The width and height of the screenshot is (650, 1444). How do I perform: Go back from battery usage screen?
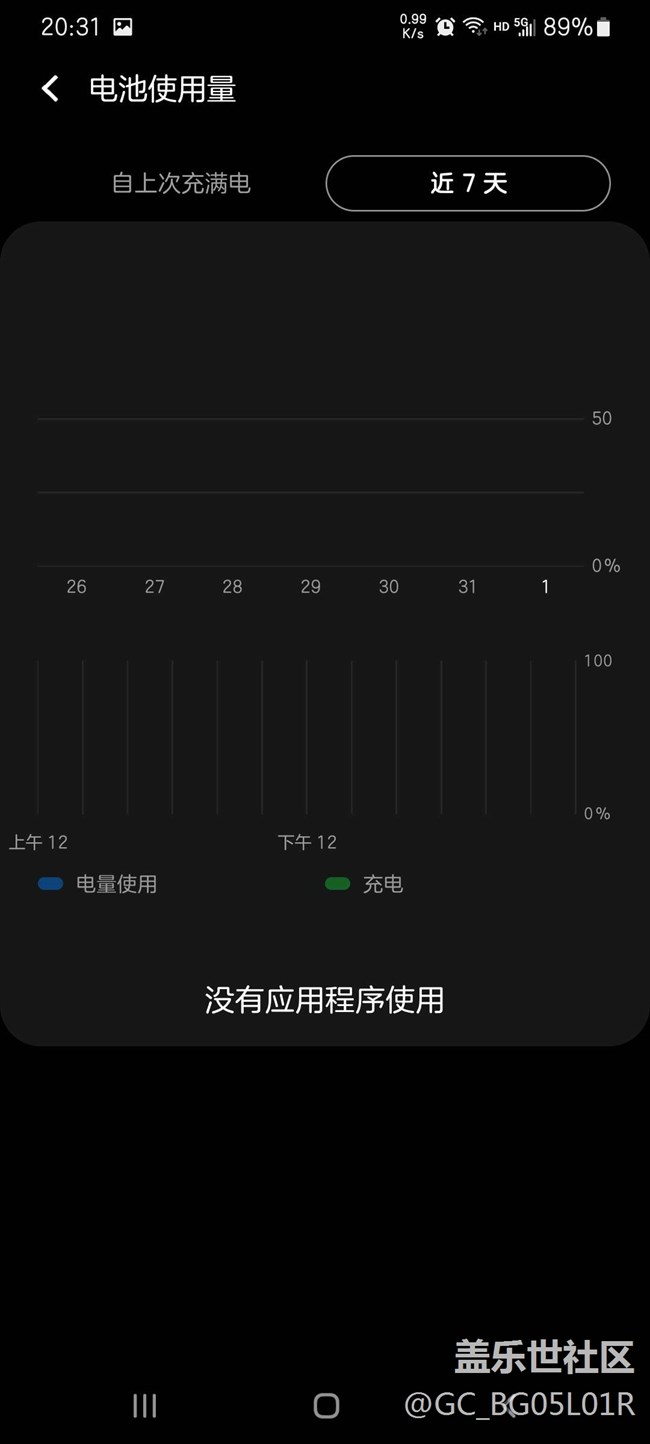coord(50,89)
